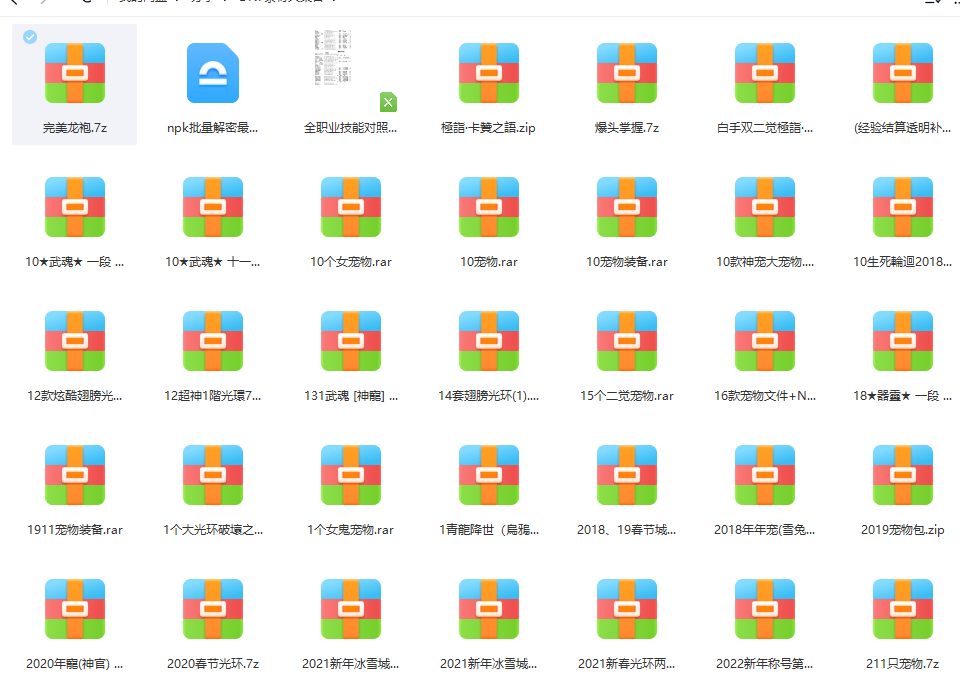This screenshot has width=960, height=692.
Task: Open 15个二觉宠物.rar
Action: point(627,341)
